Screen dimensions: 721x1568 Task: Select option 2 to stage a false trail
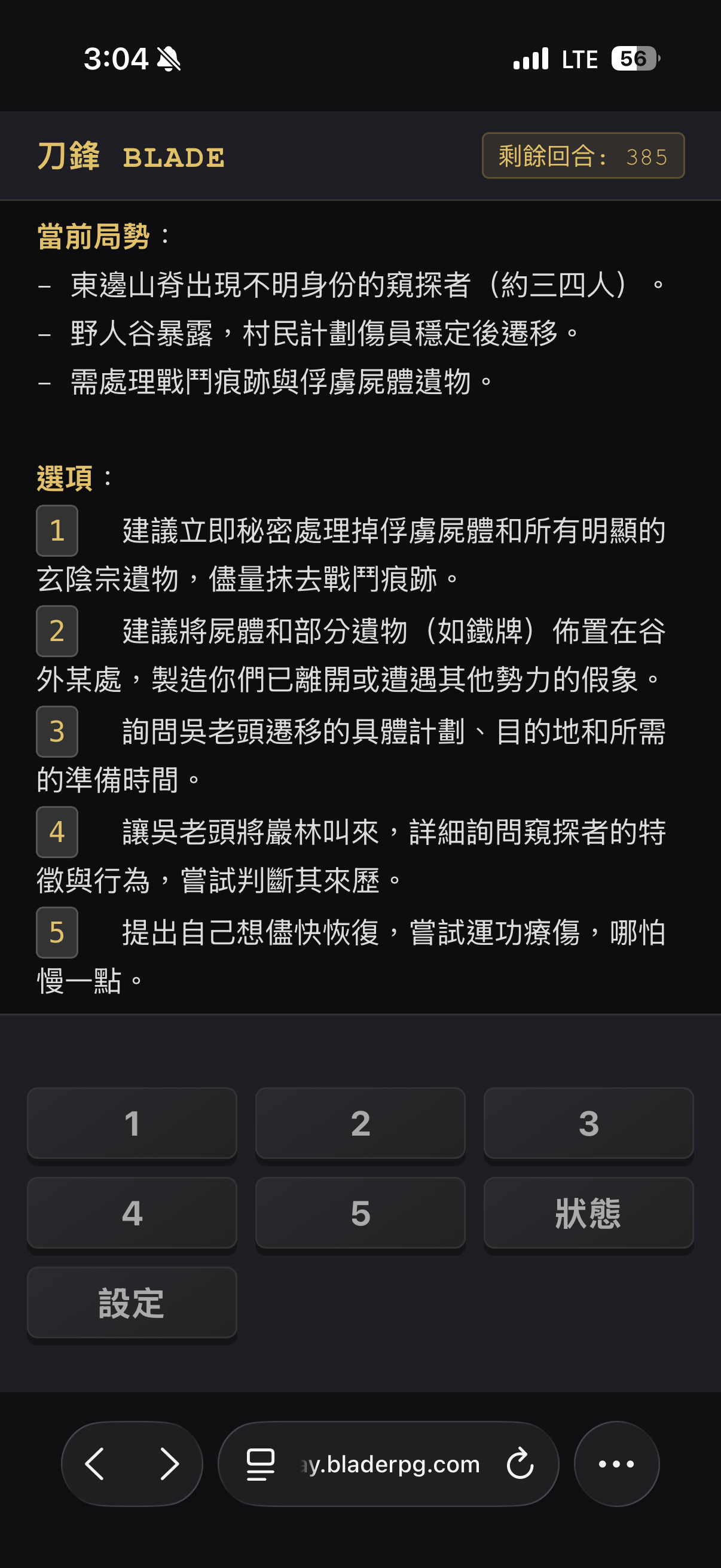(360, 1123)
